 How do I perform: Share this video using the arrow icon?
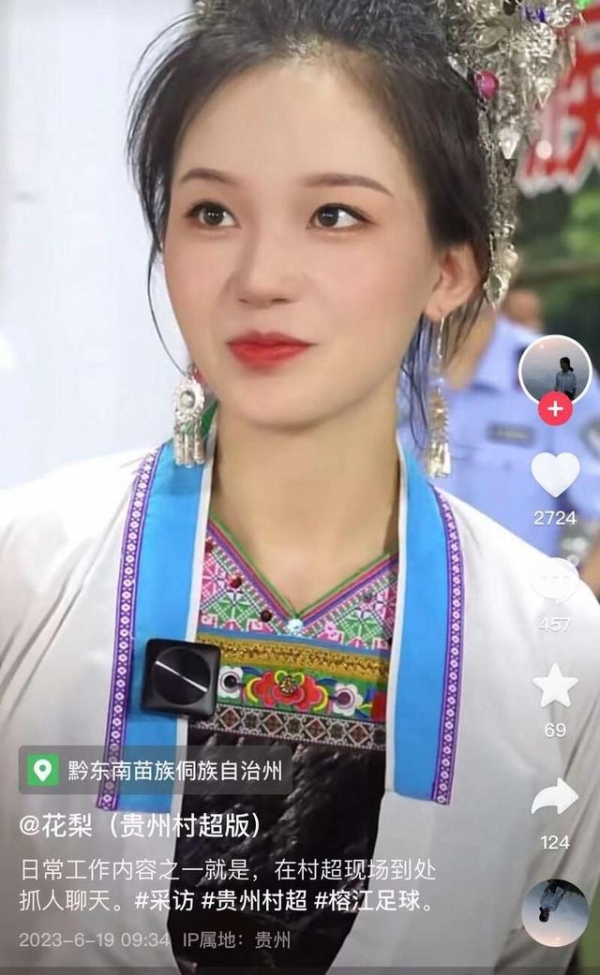point(555,797)
